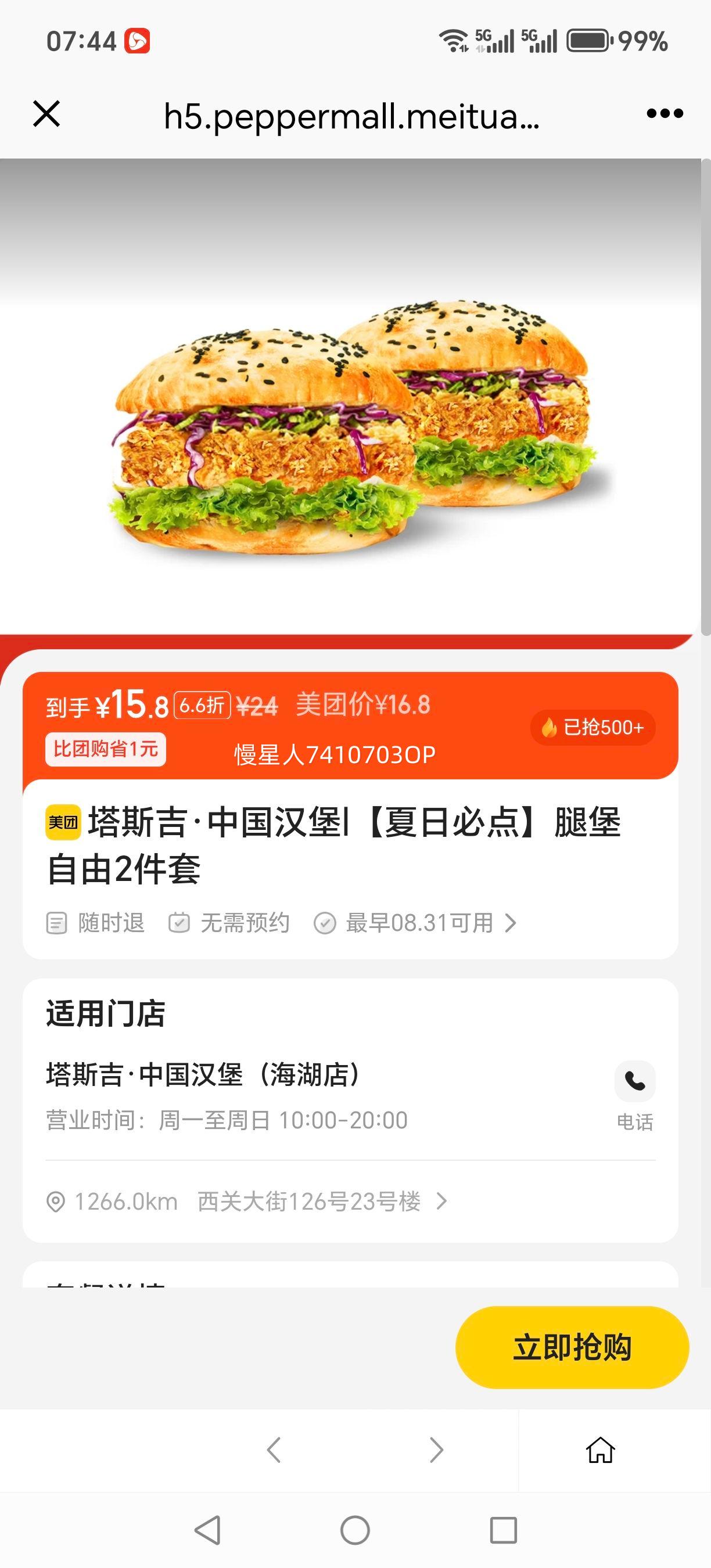Viewport: 711px width, 1568px height.
Task: Close the web page with X
Action: click(46, 114)
